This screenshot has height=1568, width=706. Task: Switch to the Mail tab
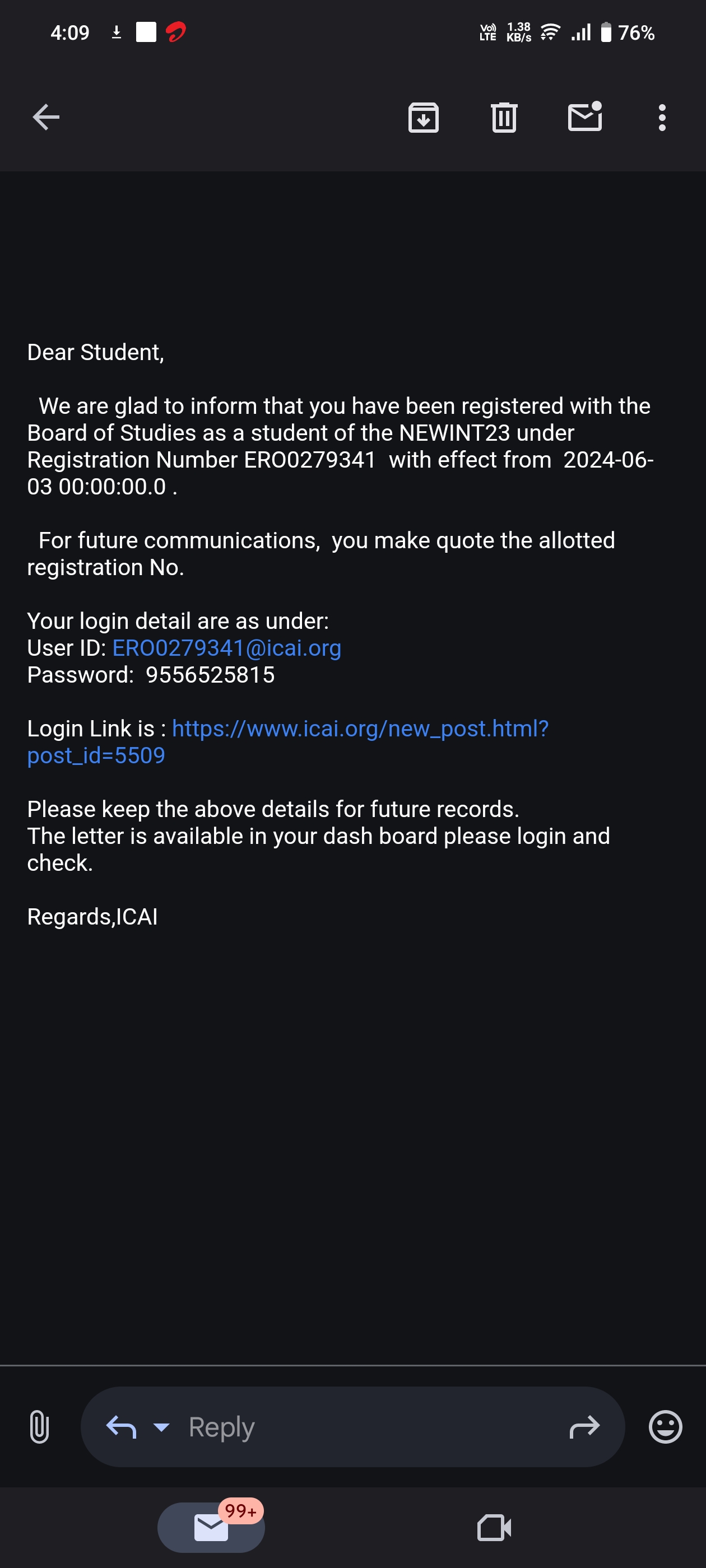coord(211,1527)
